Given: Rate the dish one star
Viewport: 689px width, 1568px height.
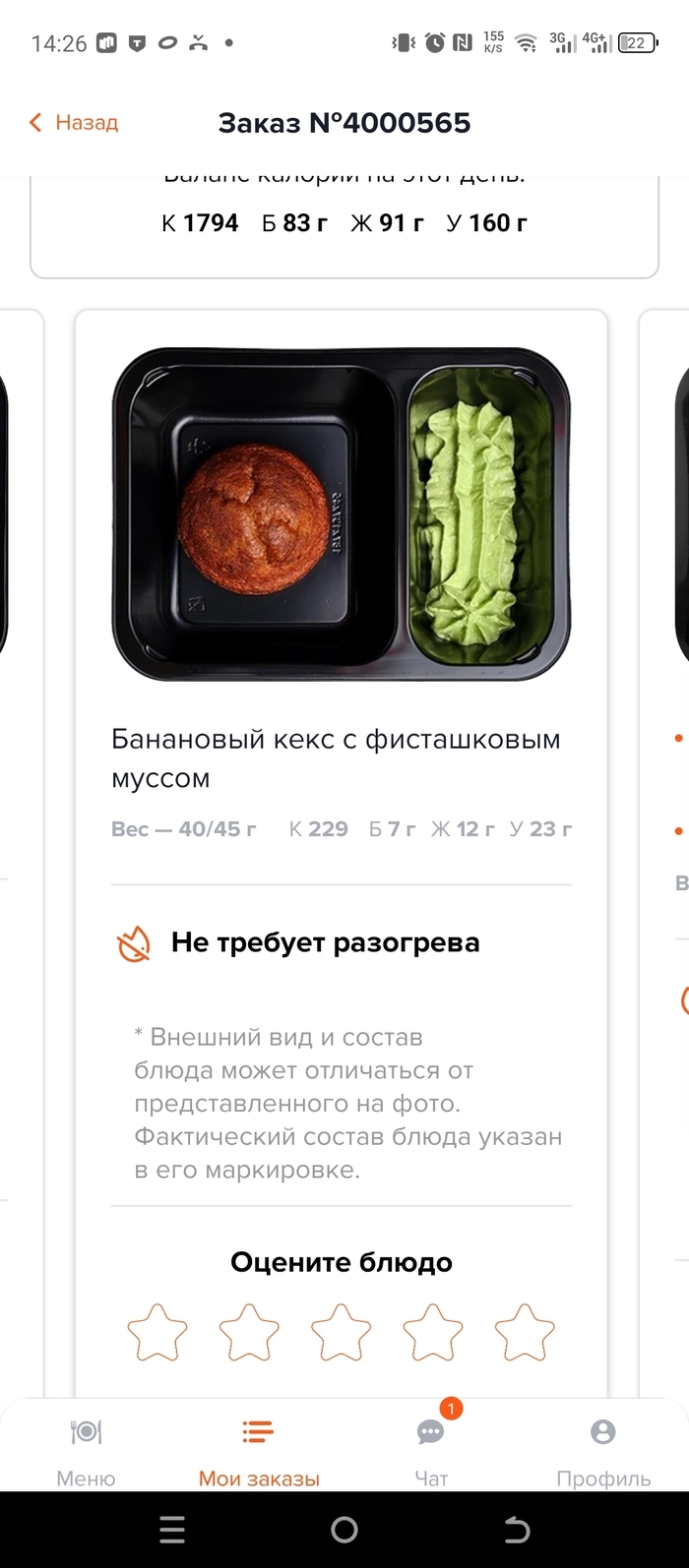Looking at the screenshot, I should pyautogui.click(x=157, y=1332).
